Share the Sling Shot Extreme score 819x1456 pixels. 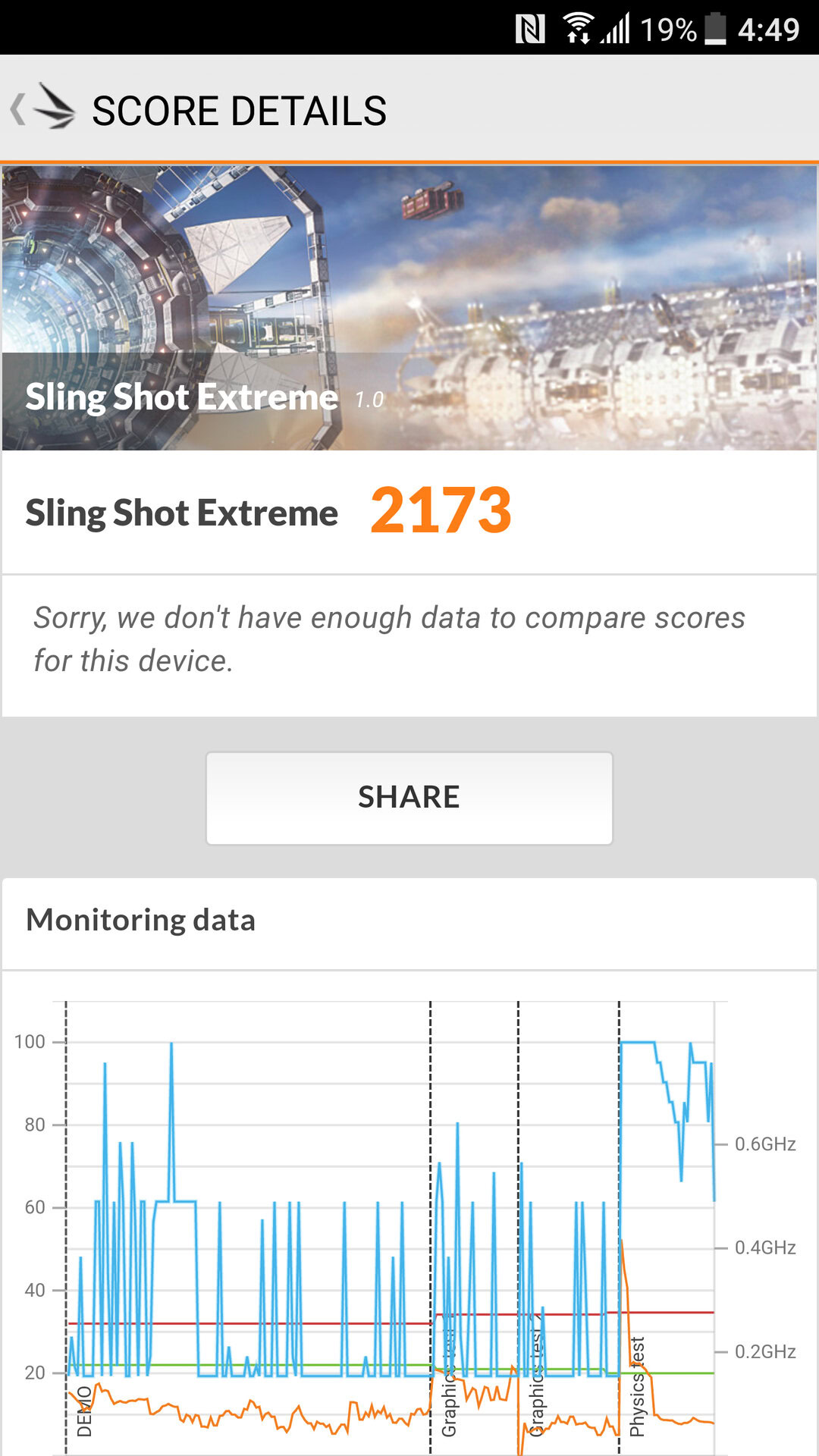[409, 798]
